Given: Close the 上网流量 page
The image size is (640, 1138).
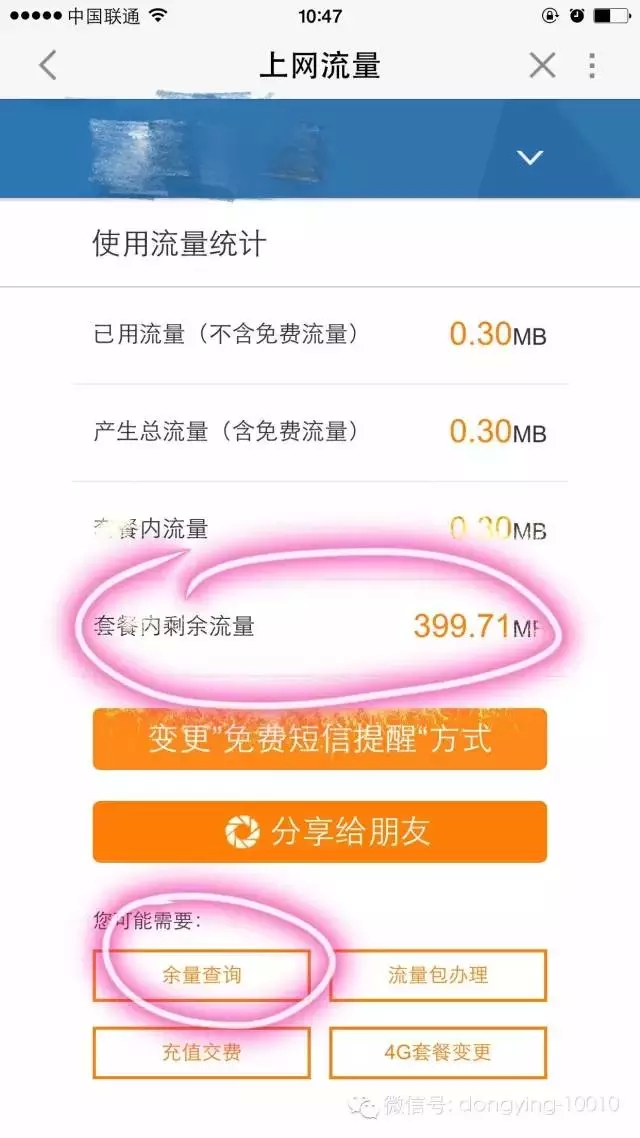Looking at the screenshot, I should (x=542, y=66).
